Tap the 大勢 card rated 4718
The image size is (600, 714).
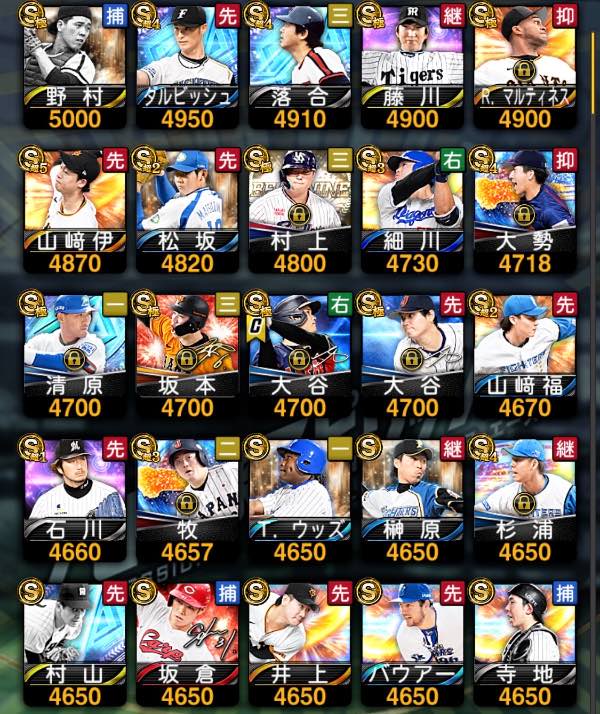pos(525,211)
